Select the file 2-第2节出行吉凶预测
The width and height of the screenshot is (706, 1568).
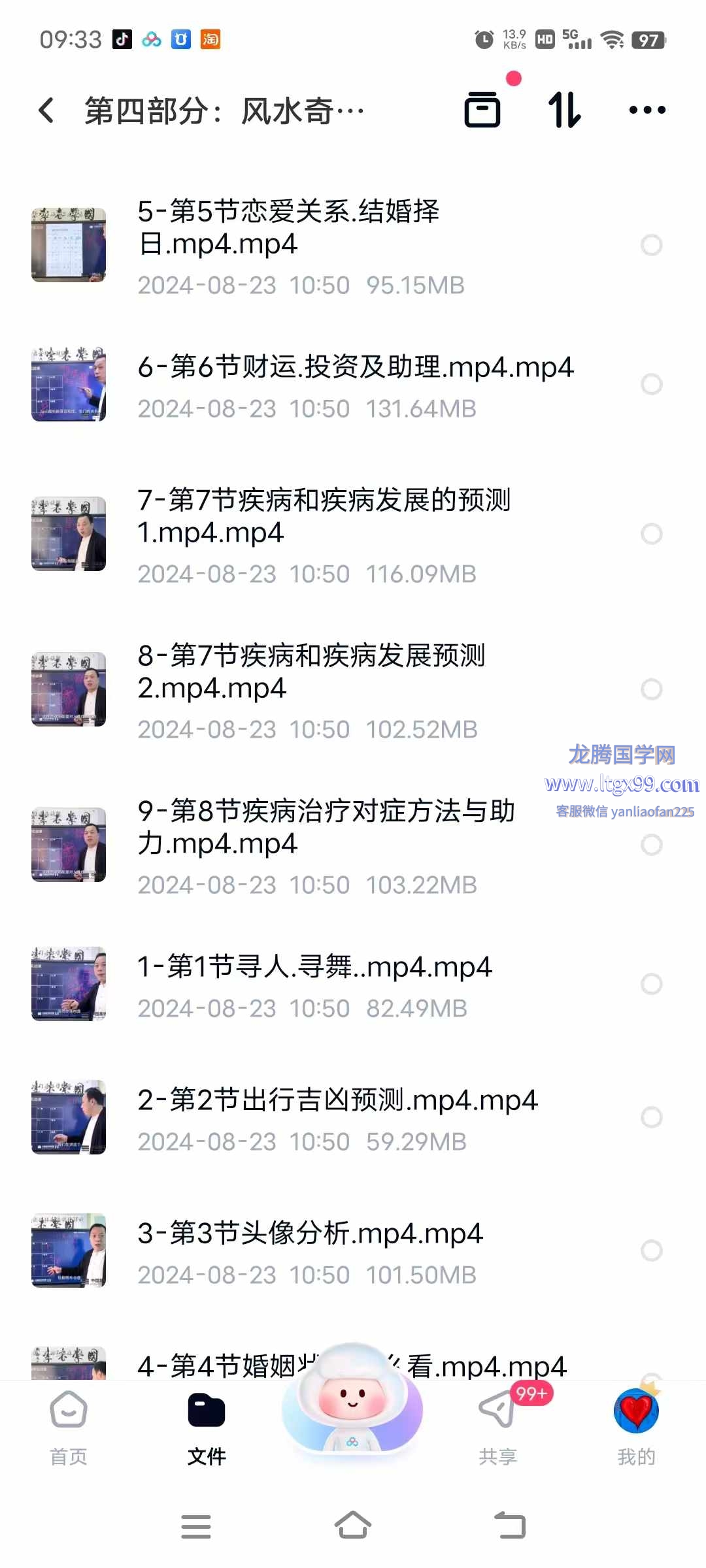pyautogui.click(x=651, y=1117)
